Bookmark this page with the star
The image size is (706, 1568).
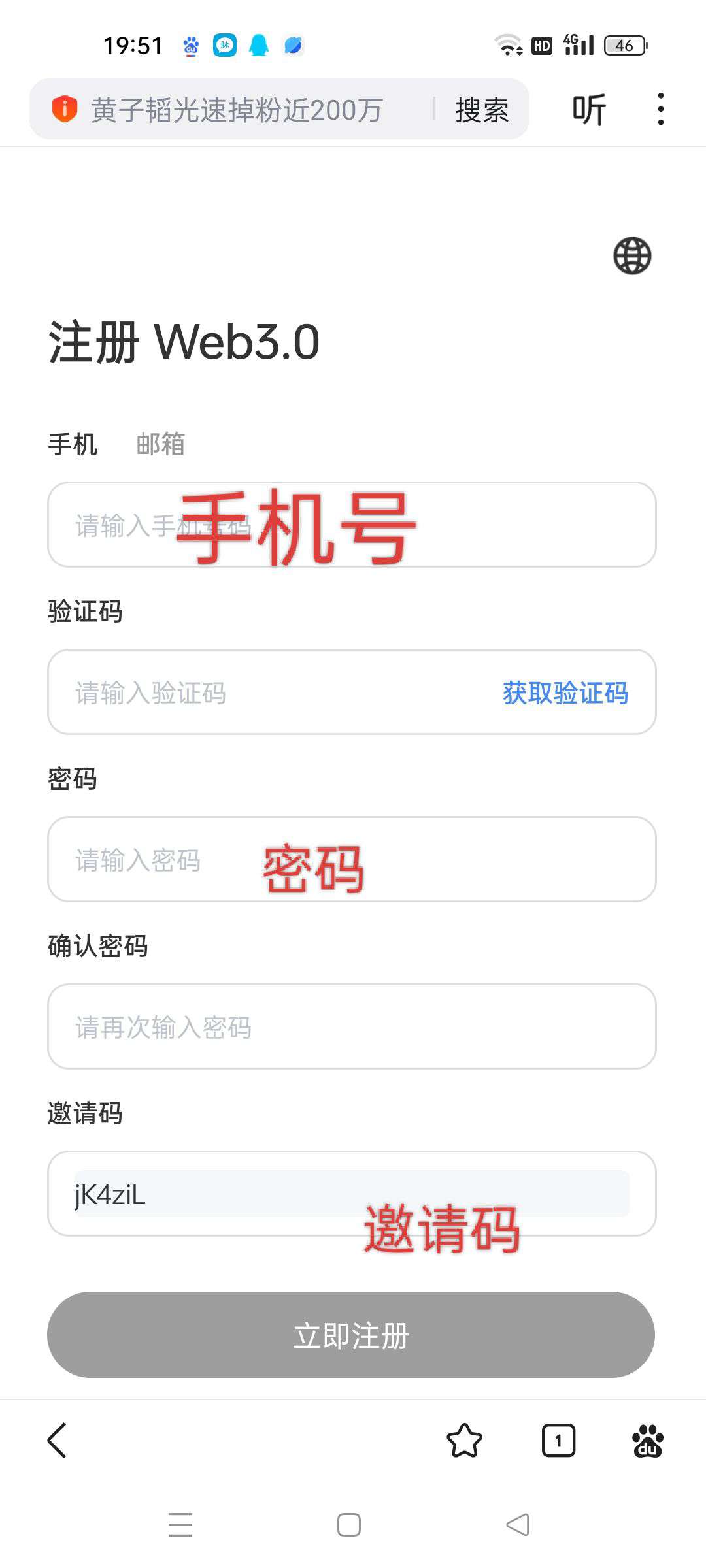pos(464,1440)
